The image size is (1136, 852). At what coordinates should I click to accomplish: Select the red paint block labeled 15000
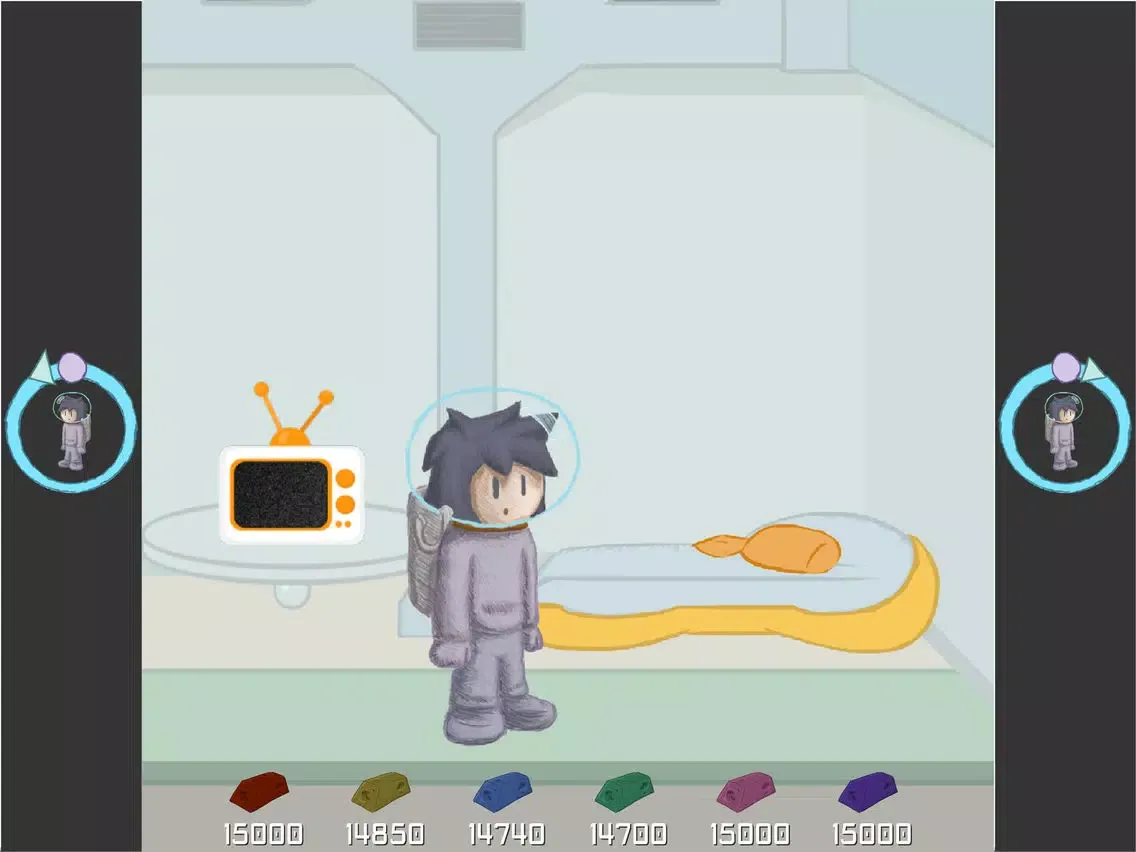(259, 792)
